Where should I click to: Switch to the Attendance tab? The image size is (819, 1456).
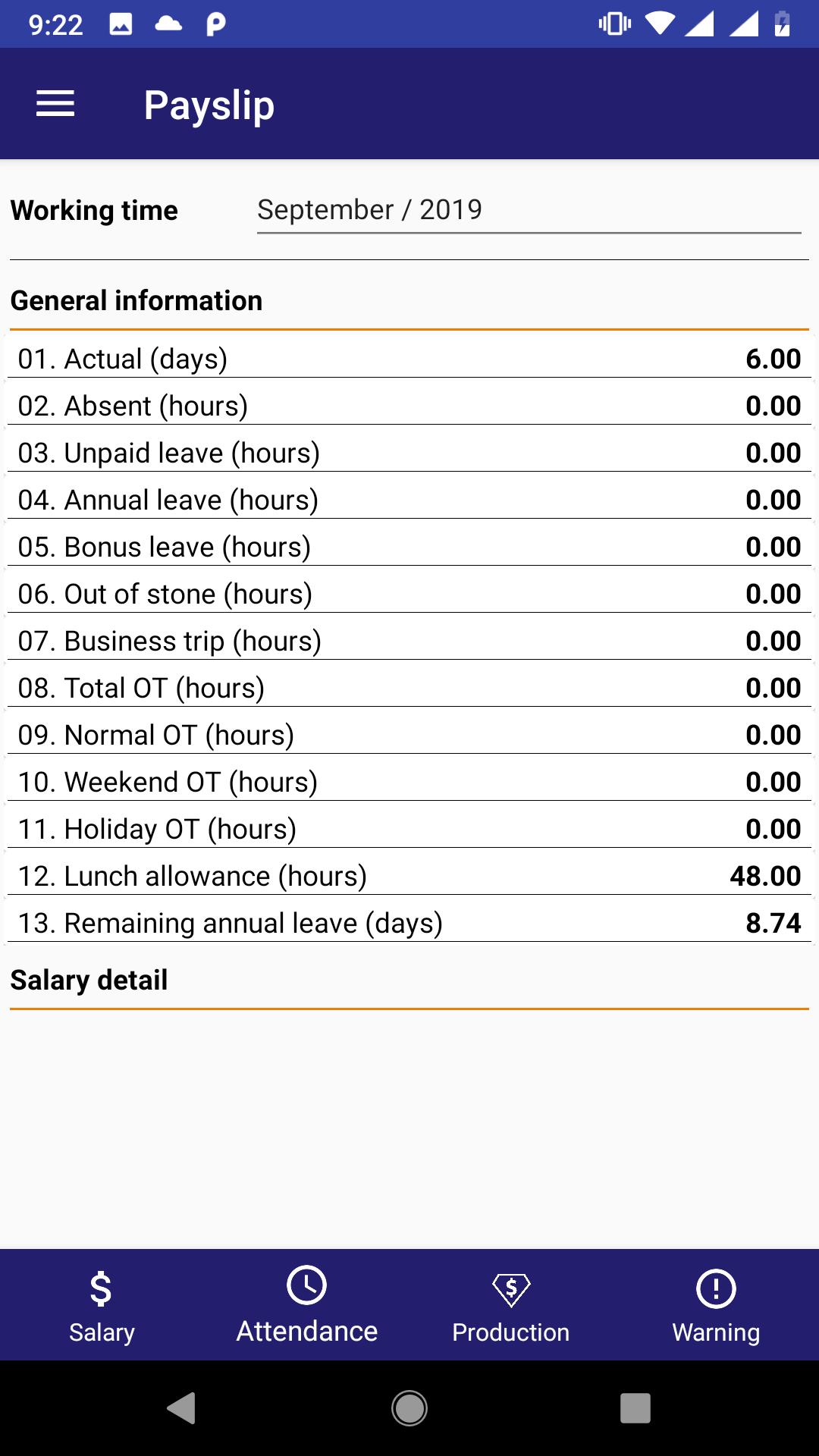click(306, 1306)
